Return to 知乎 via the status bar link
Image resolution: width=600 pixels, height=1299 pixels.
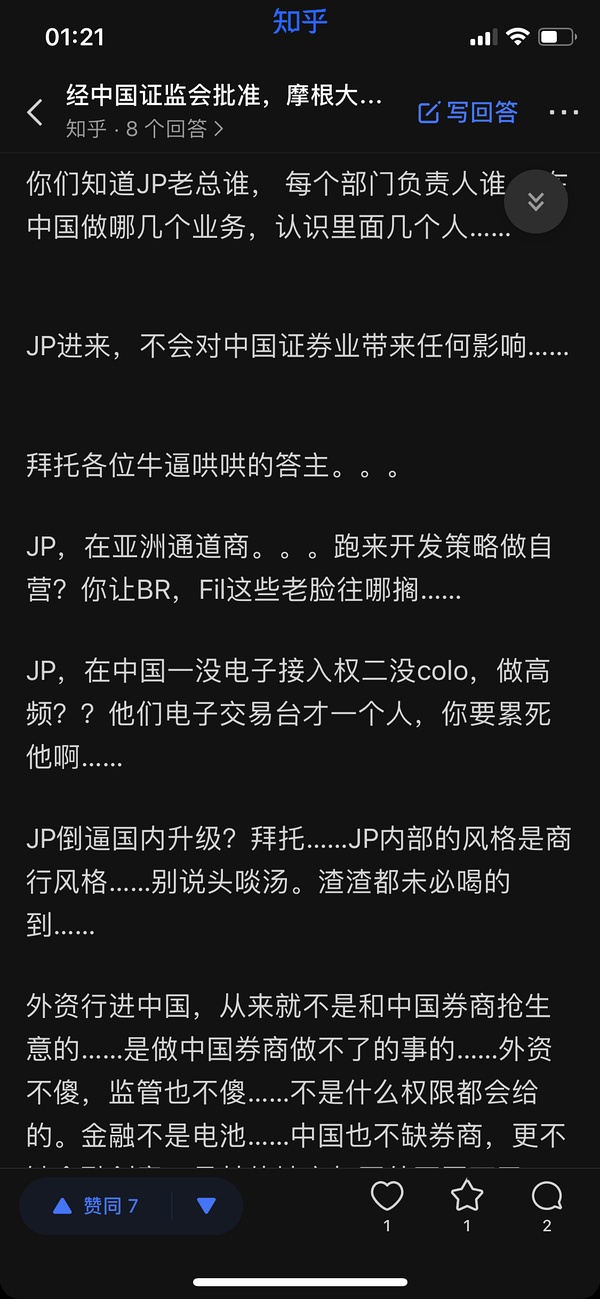(300, 22)
